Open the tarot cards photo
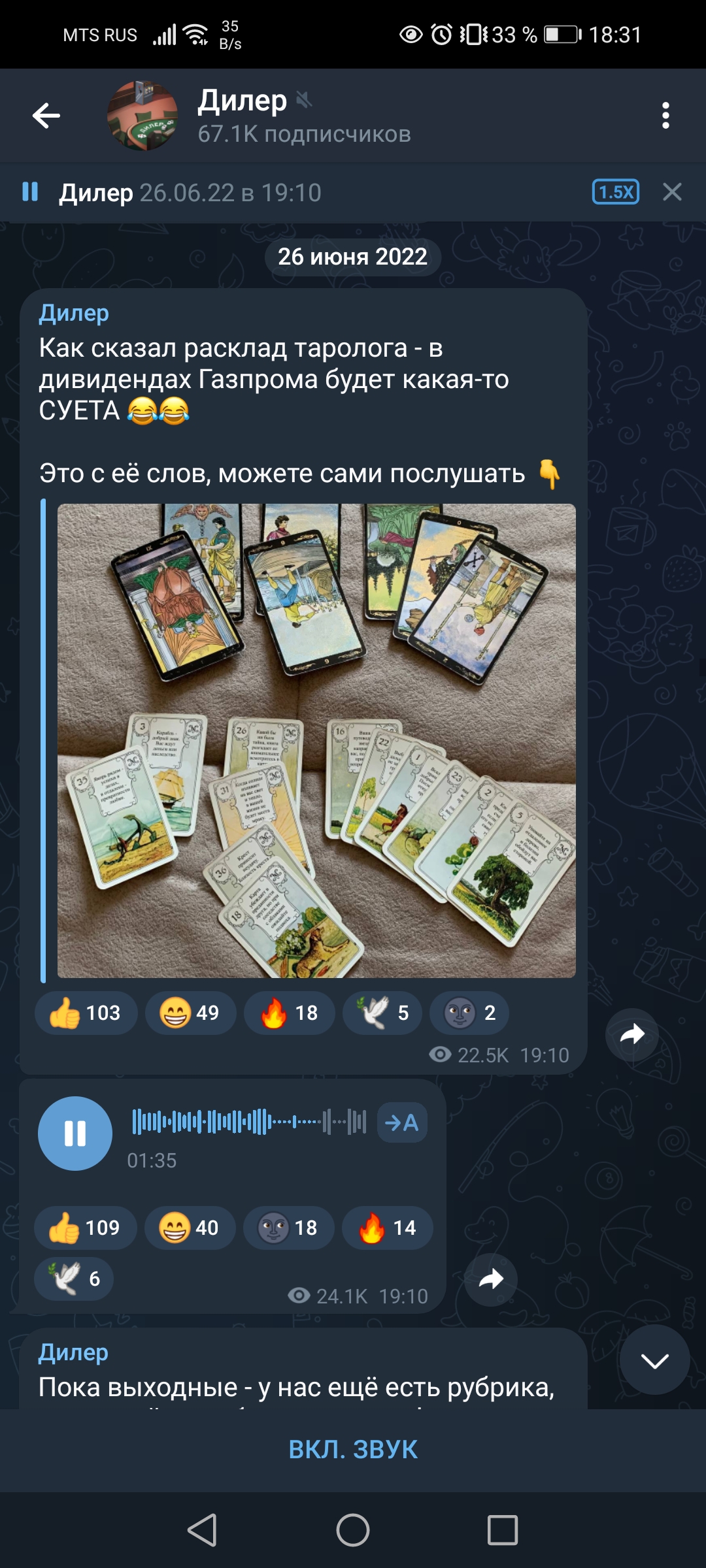Image resolution: width=706 pixels, height=1568 pixels. [x=316, y=740]
